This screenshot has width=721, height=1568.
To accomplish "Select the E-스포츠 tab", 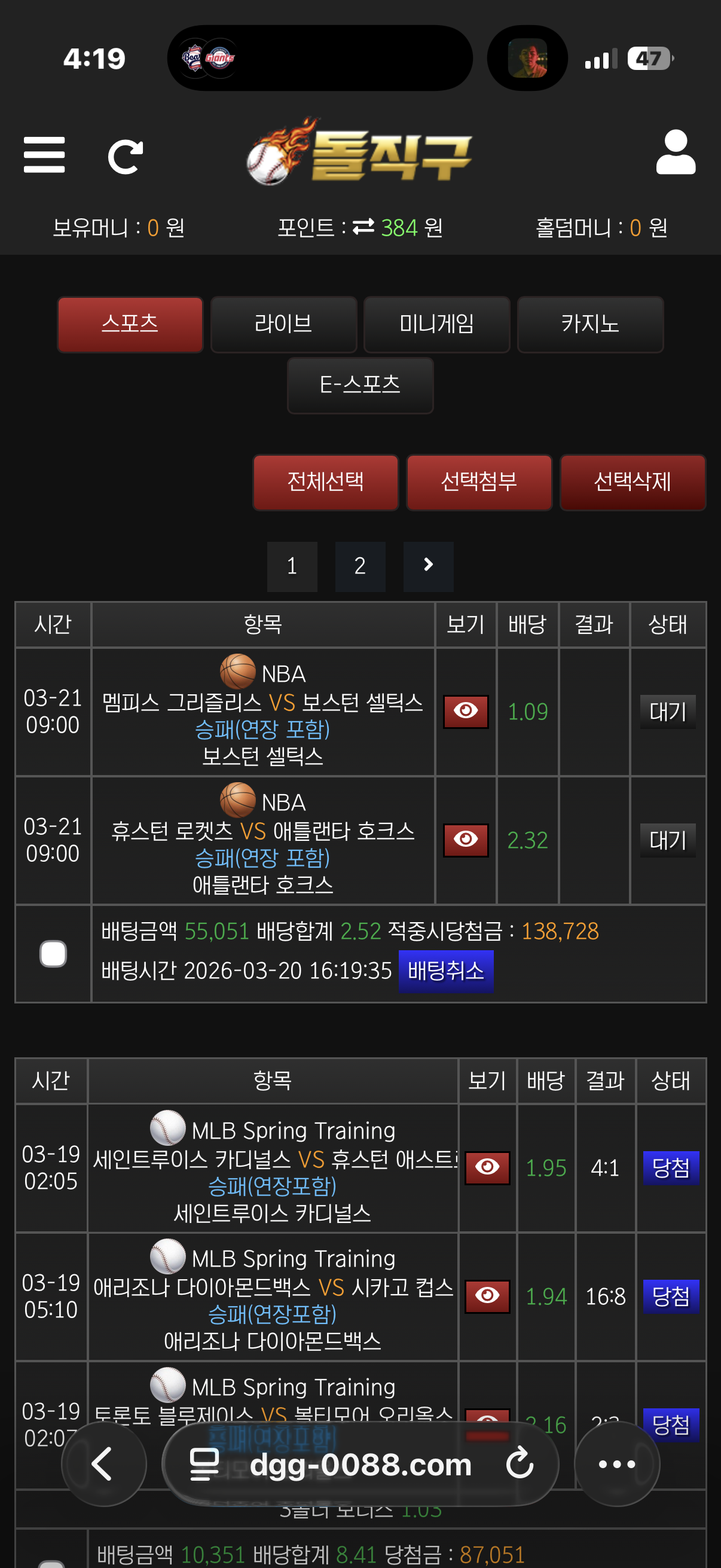I will [x=360, y=385].
